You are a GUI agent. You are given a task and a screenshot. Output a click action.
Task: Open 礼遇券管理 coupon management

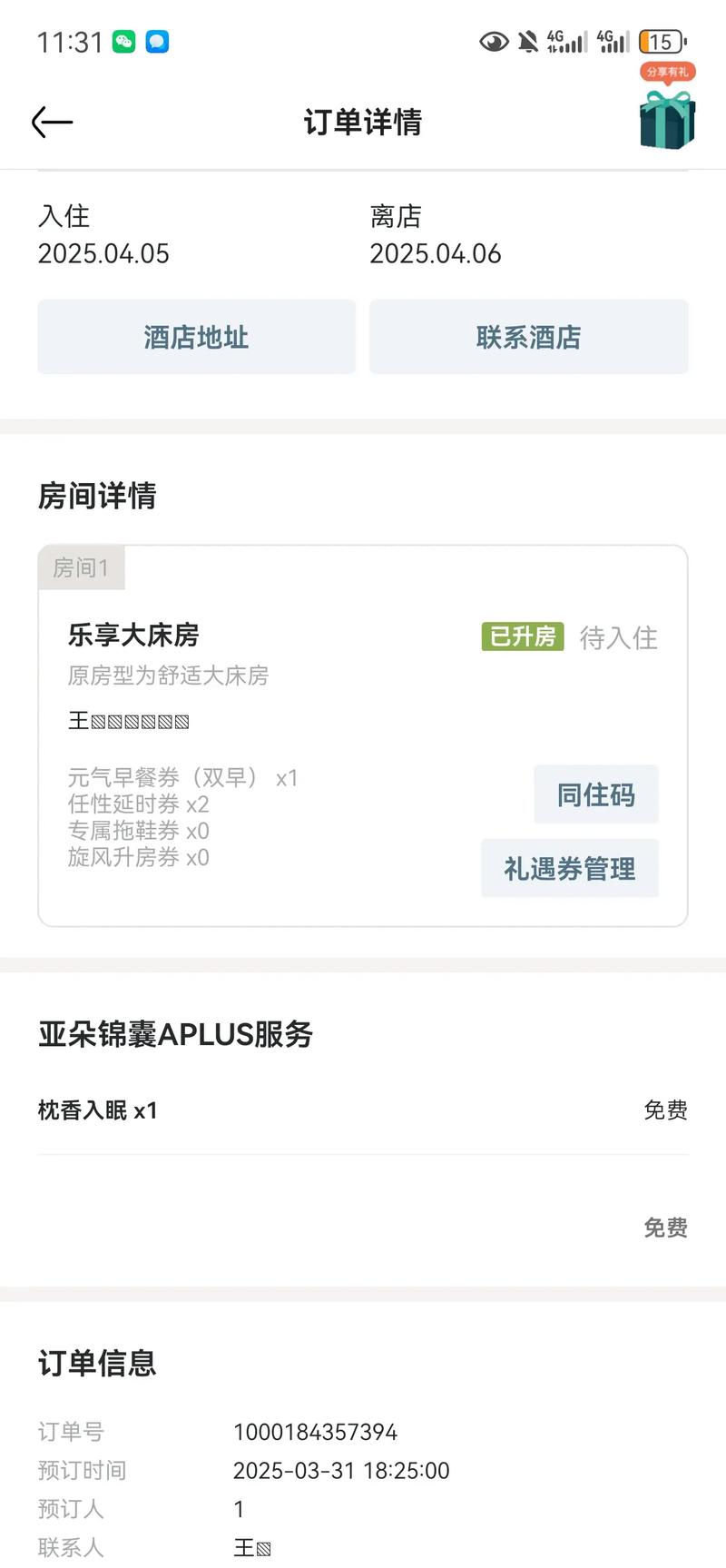coord(570,868)
